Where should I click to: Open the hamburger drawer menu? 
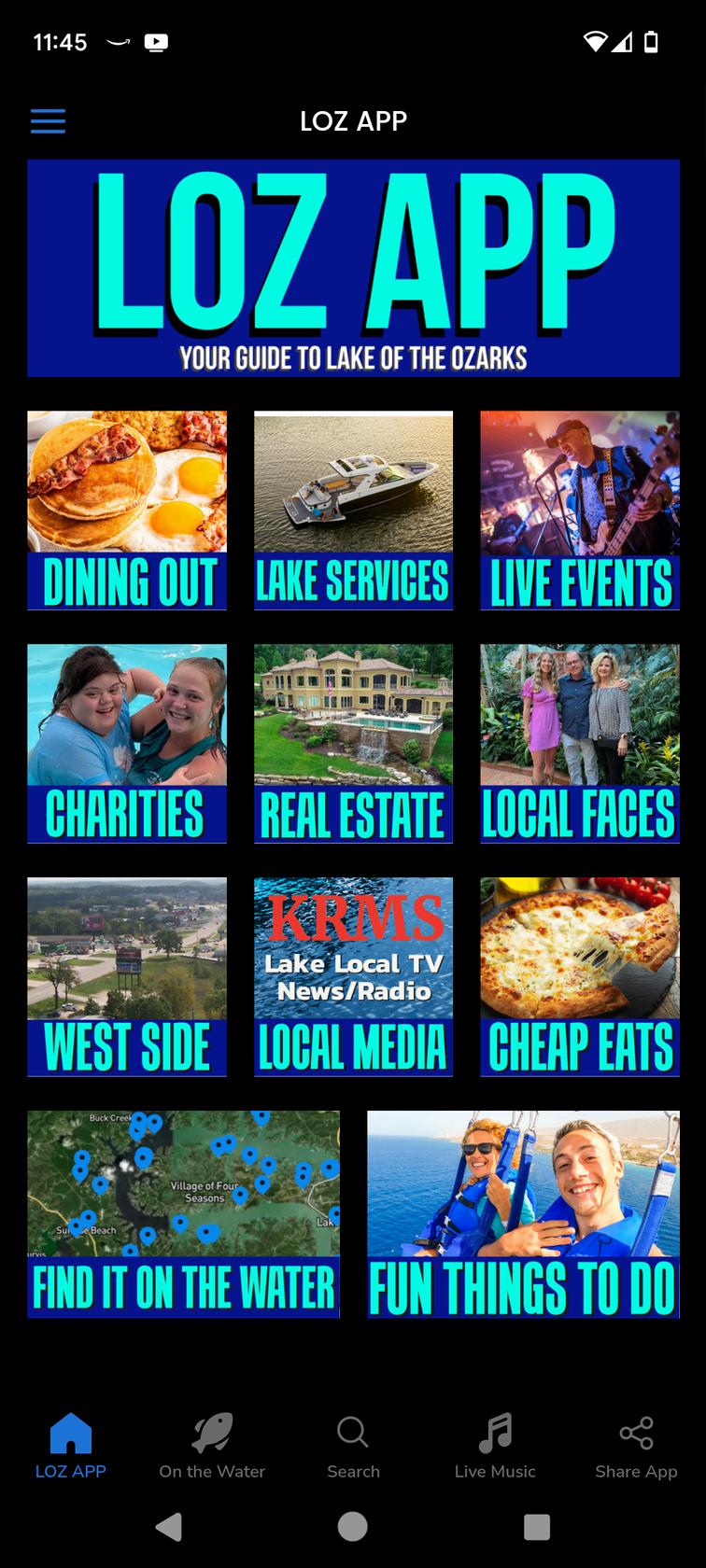pyautogui.click(x=48, y=121)
